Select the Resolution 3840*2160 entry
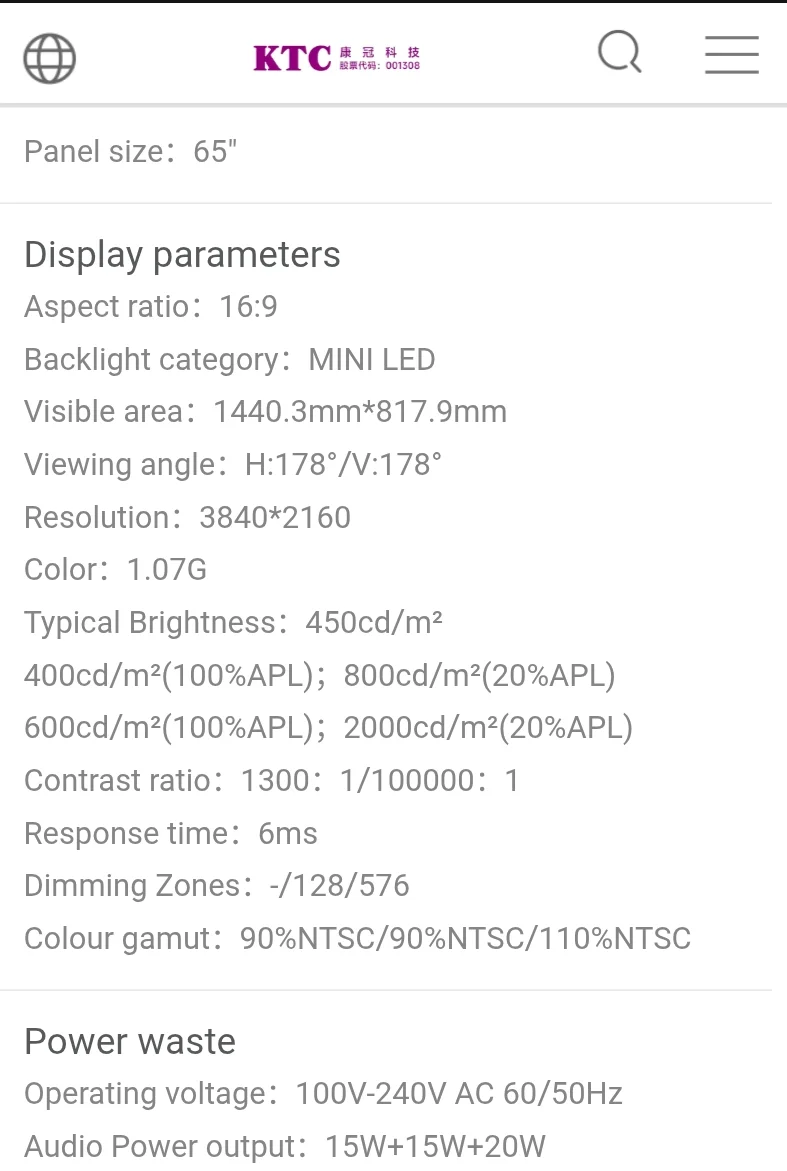This screenshot has height=1171, width=787. [187, 517]
